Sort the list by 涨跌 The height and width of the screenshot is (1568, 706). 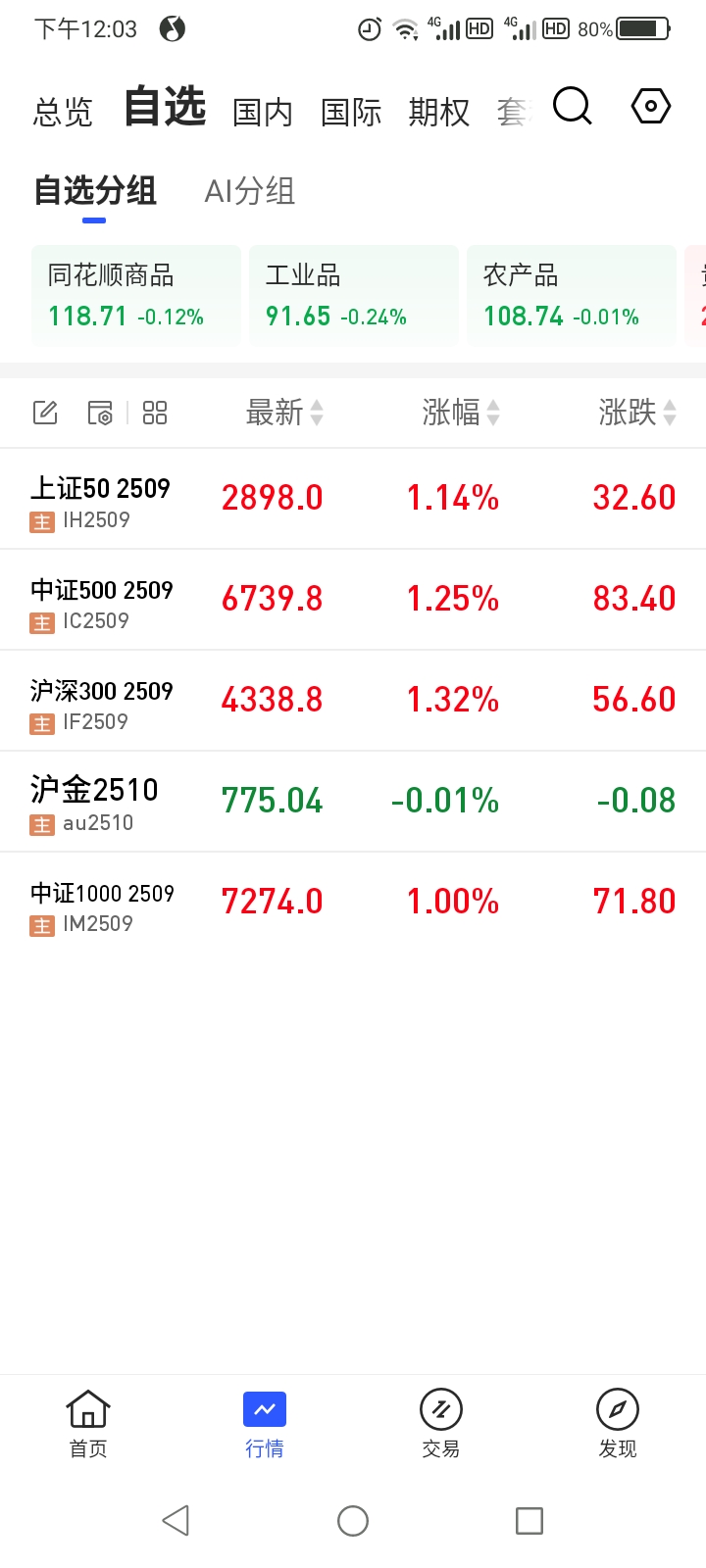(637, 413)
